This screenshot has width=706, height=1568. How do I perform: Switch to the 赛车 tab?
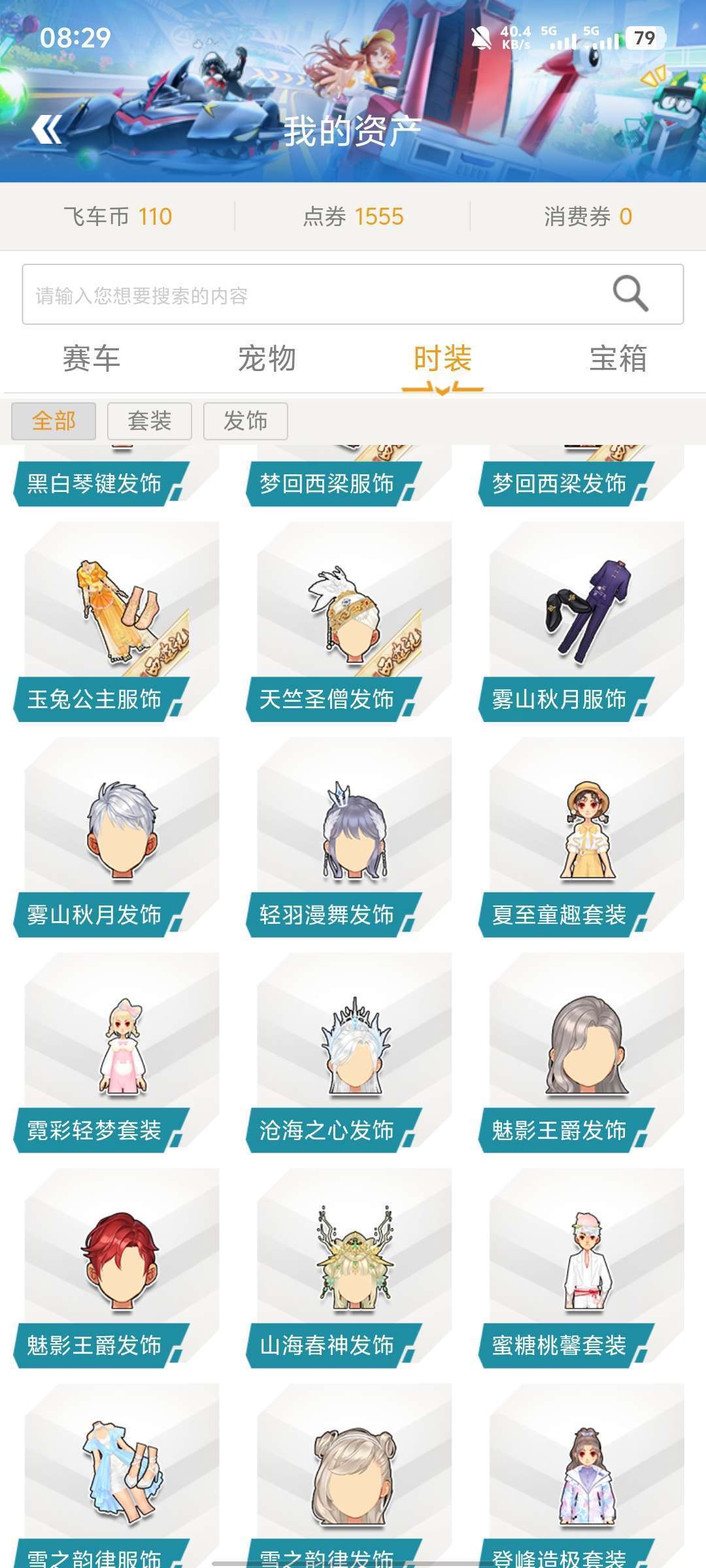(92, 359)
